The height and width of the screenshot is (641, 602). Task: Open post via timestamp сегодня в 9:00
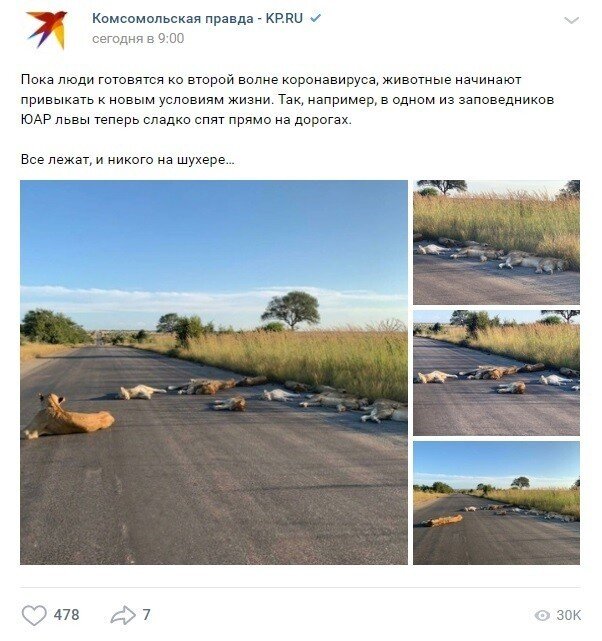(138, 39)
